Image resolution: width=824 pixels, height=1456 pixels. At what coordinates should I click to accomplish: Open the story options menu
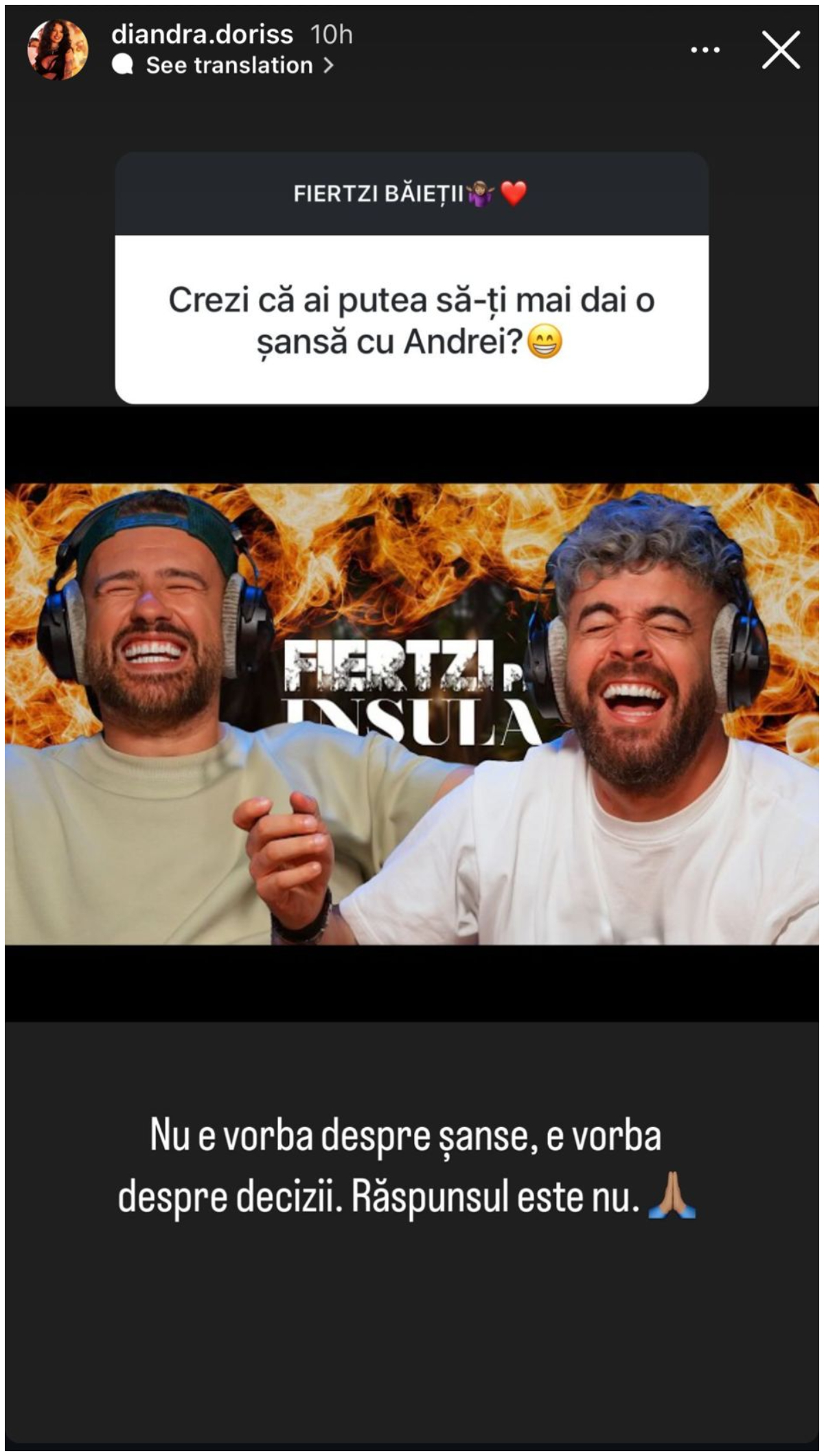(705, 50)
